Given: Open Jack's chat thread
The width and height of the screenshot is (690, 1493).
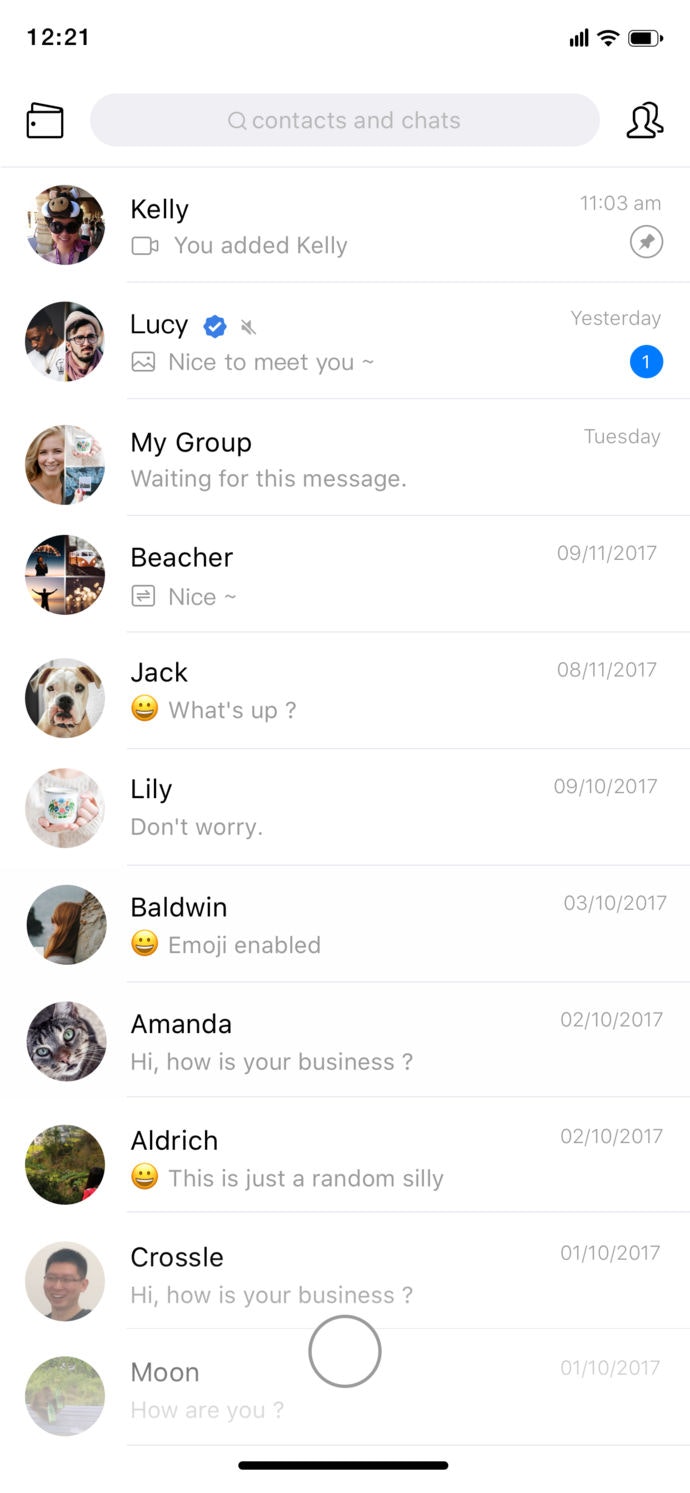Looking at the screenshot, I should 345,691.
